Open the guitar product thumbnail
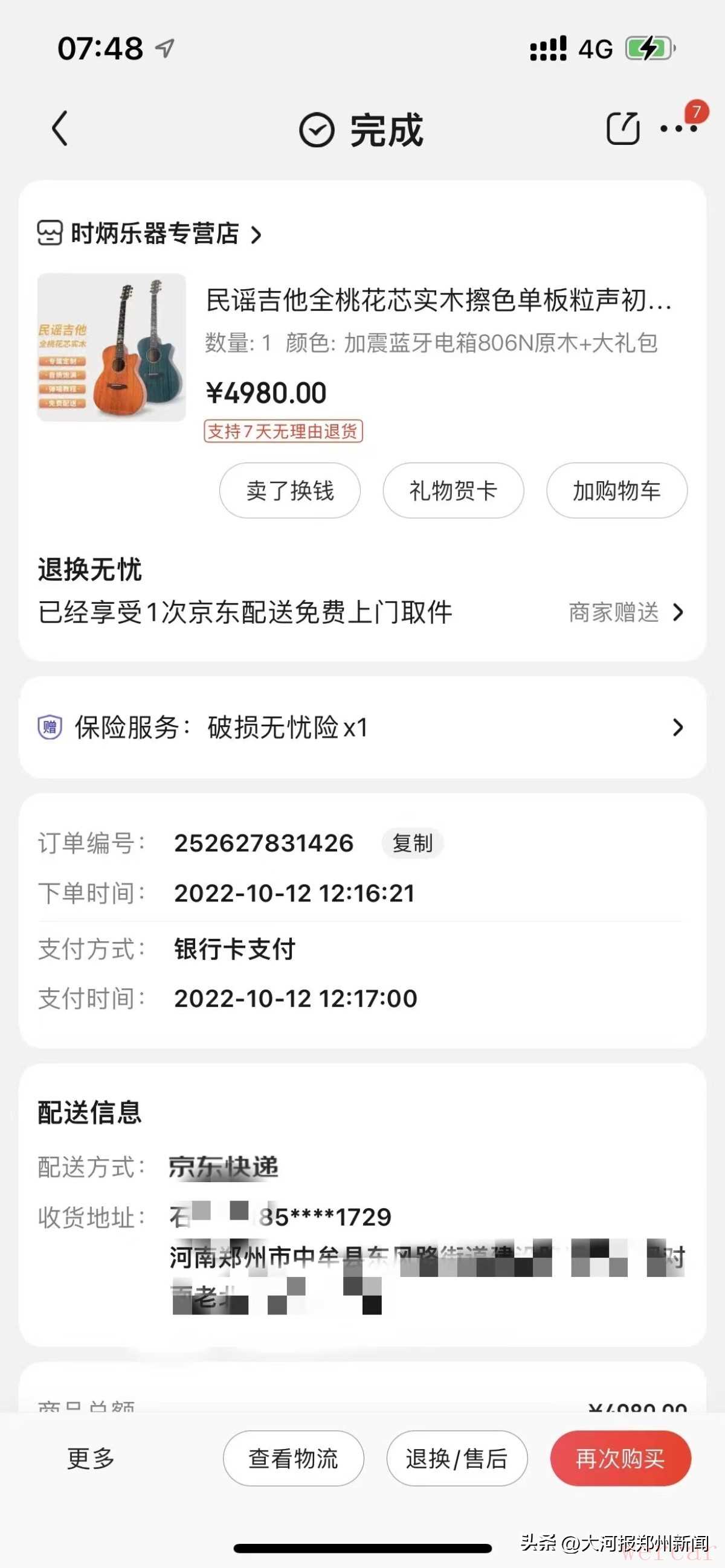 (x=112, y=348)
